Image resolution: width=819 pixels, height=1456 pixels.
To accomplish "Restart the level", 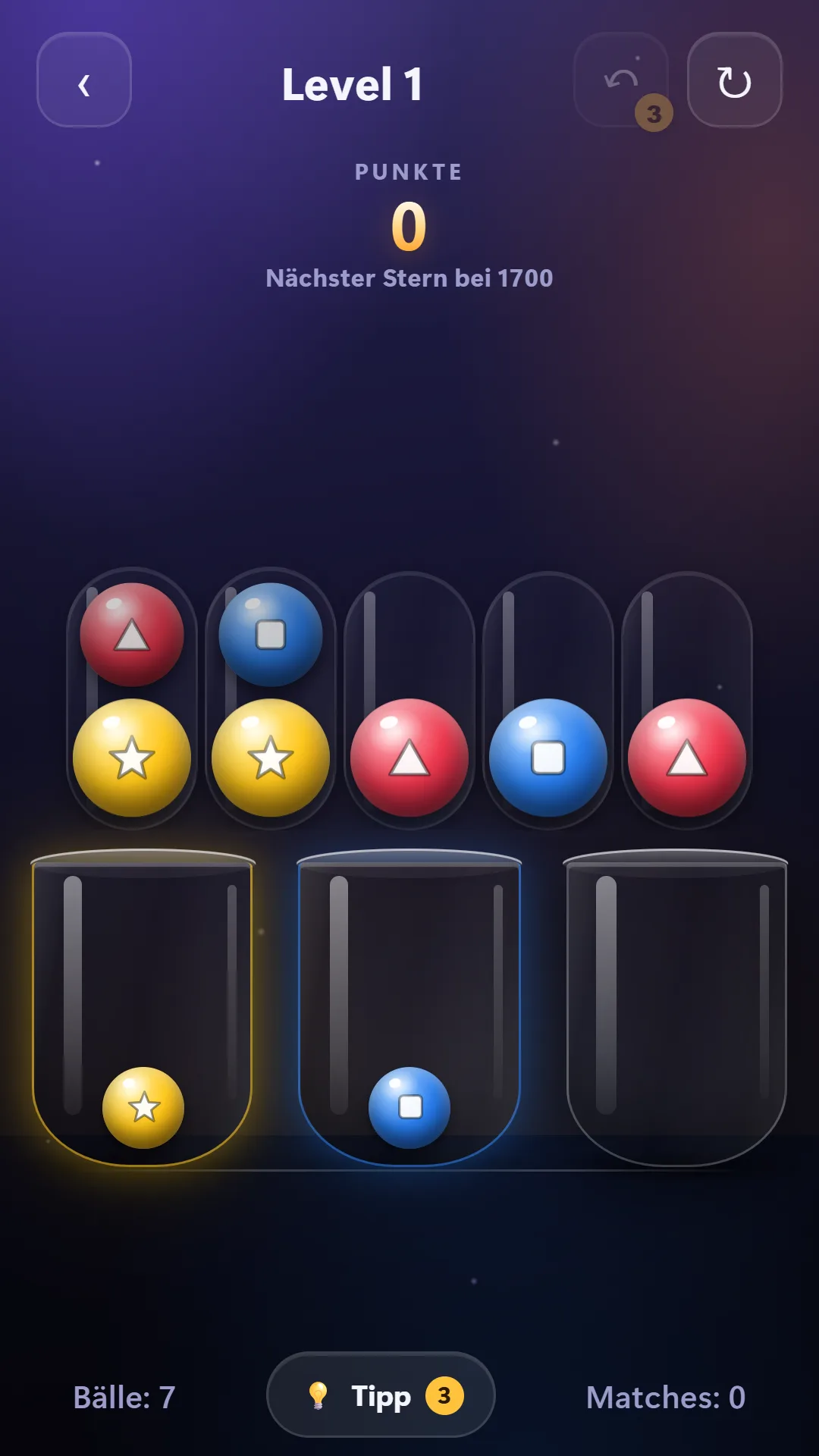I will click(x=734, y=80).
